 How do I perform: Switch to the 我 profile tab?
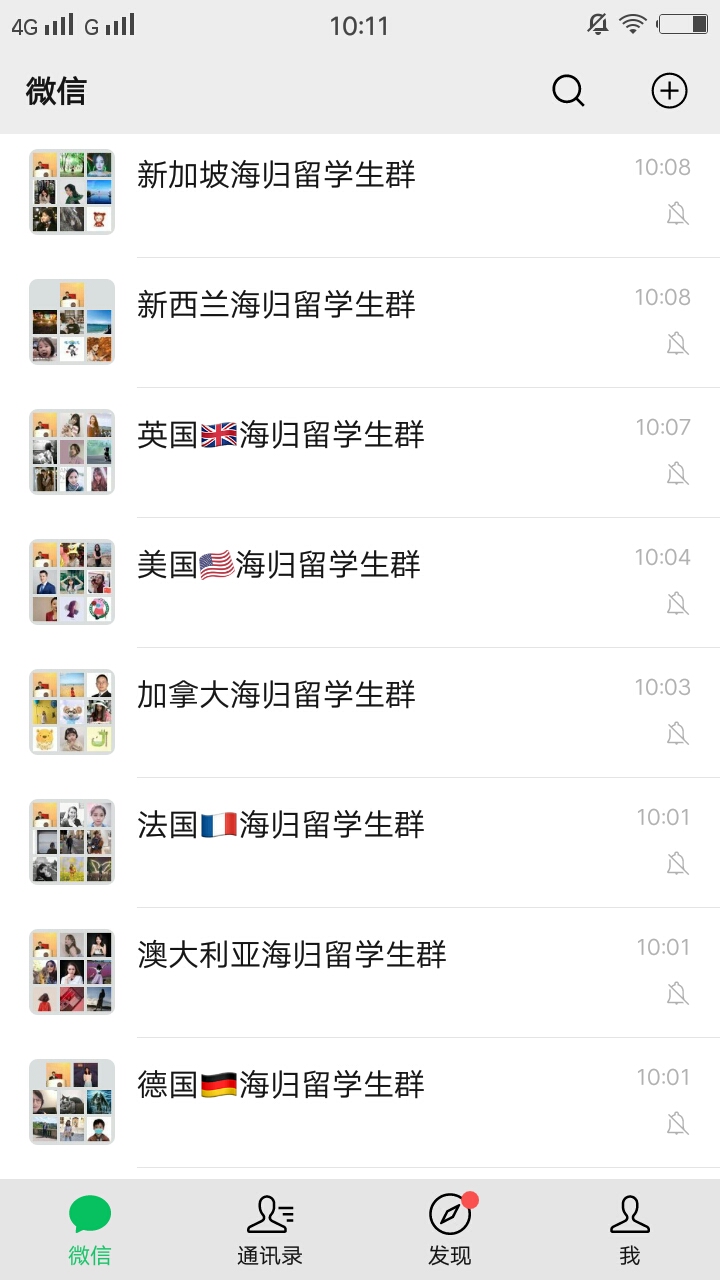pos(630,1230)
